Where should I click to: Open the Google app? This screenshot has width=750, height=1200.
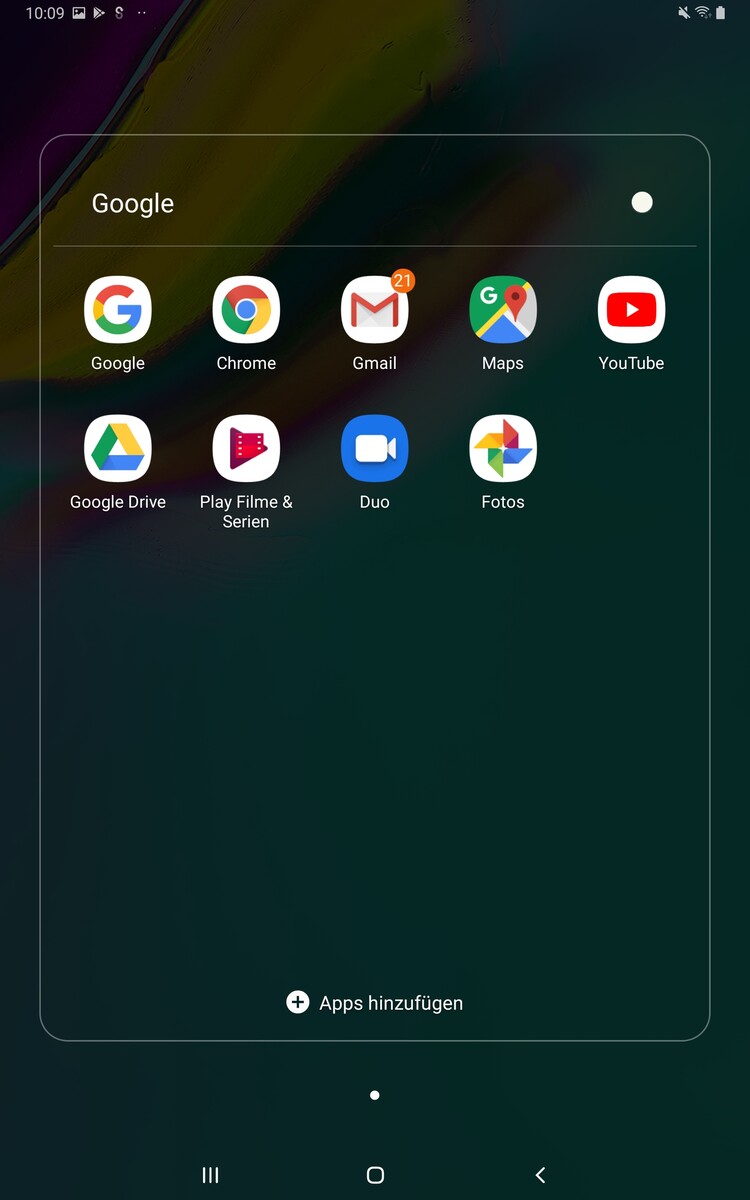point(118,311)
